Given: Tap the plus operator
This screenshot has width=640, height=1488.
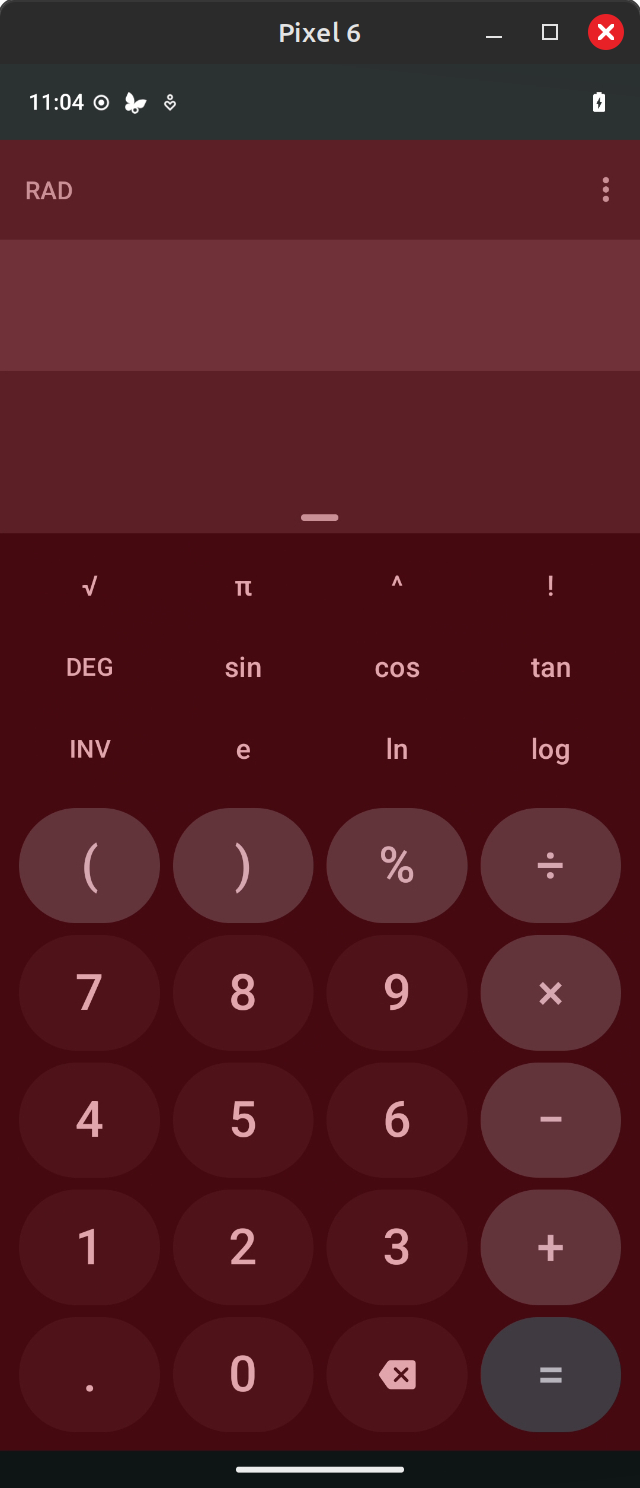Looking at the screenshot, I should (550, 1247).
